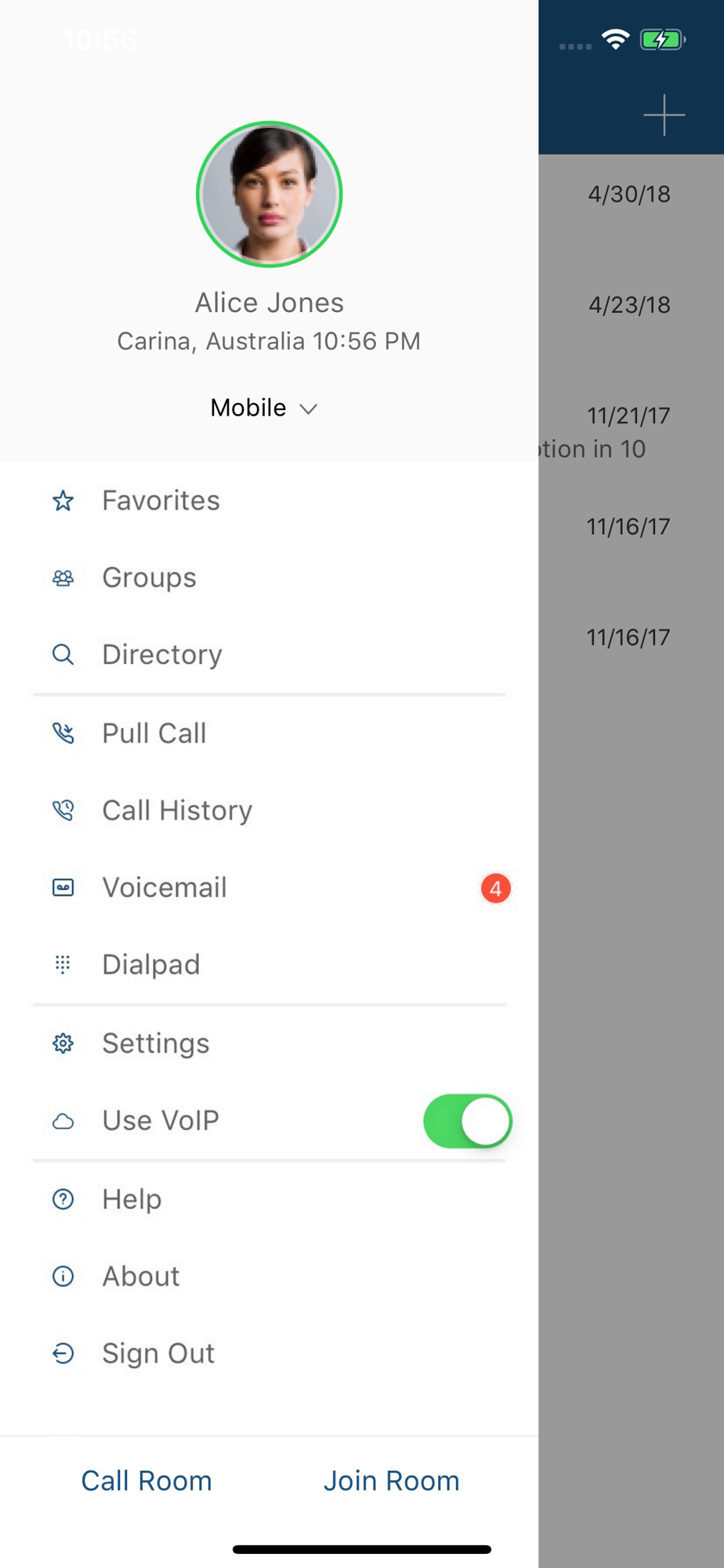The height and width of the screenshot is (1568, 724).
Task: Open the Help page
Action: (132, 1199)
